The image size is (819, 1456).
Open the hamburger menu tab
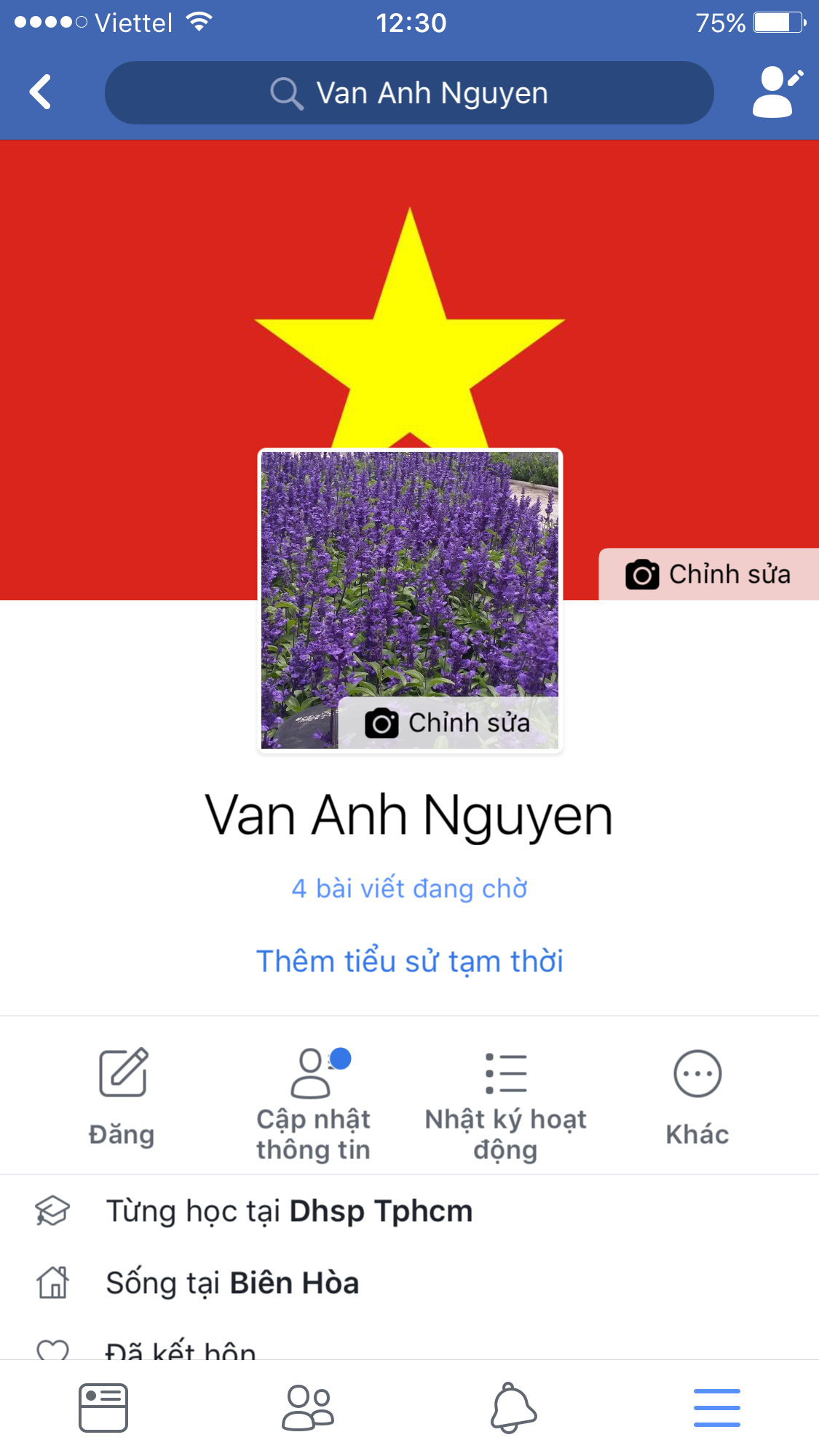716,1407
